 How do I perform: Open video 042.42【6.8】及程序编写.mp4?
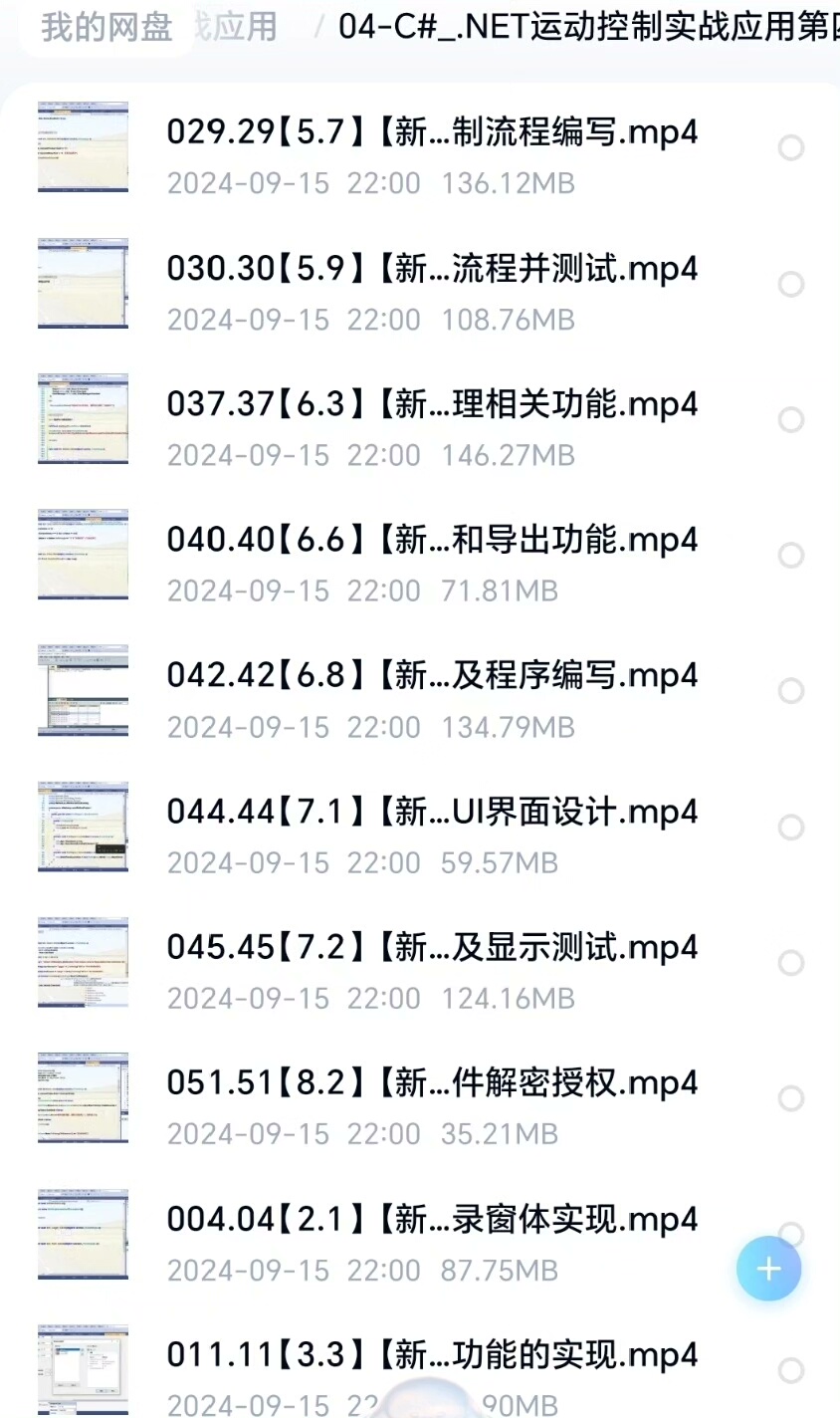pos(431,675)
